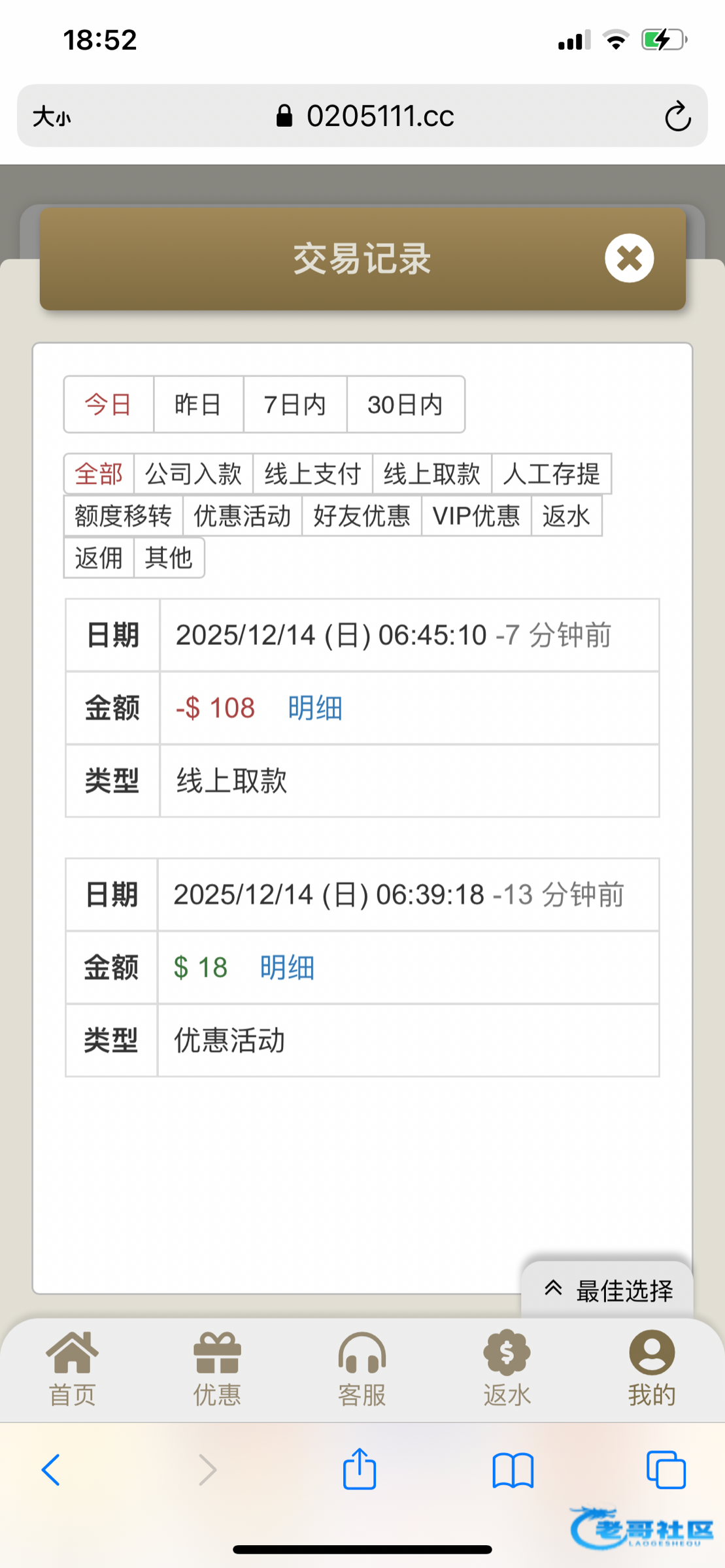Show 额度移转 transactions

pyautogui.click(x=123, y=515)
